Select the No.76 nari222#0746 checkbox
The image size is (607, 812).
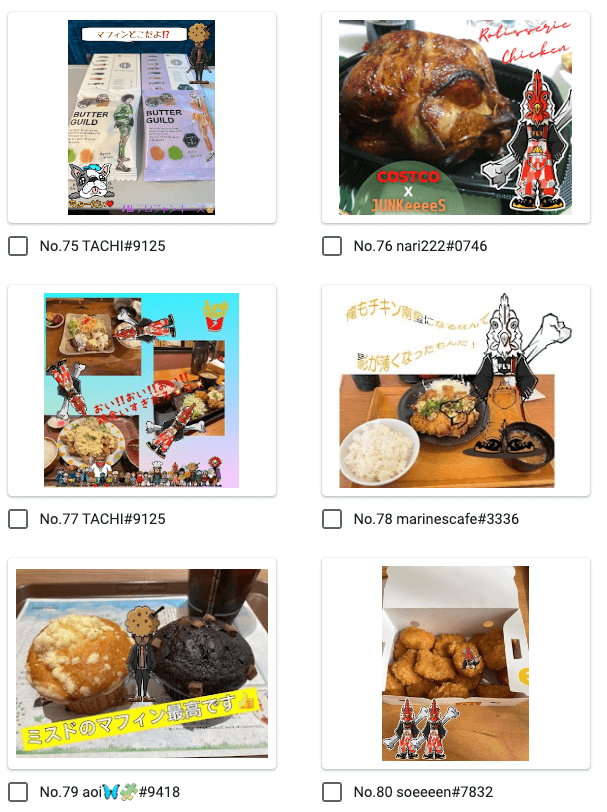click(332, 246)
